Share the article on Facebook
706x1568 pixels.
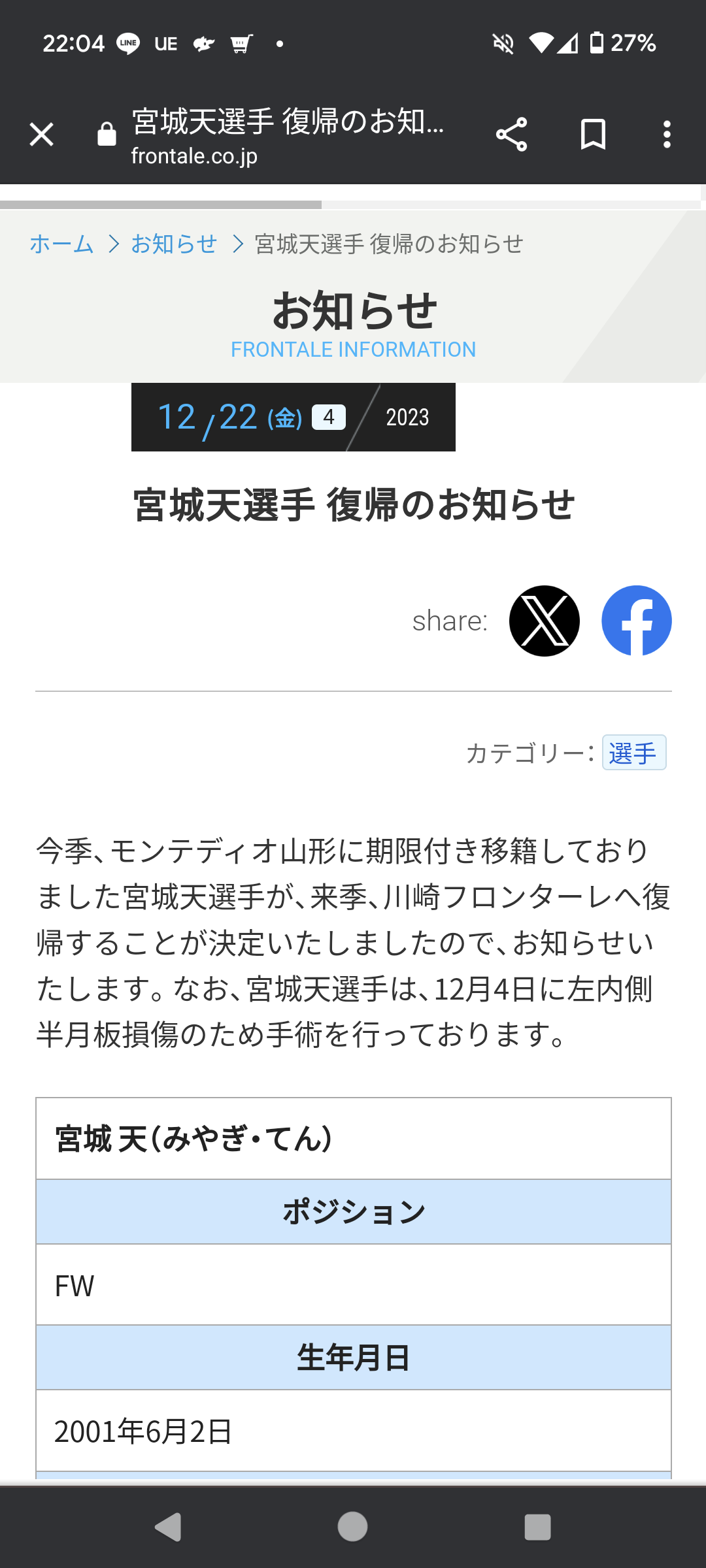point(636,621)
